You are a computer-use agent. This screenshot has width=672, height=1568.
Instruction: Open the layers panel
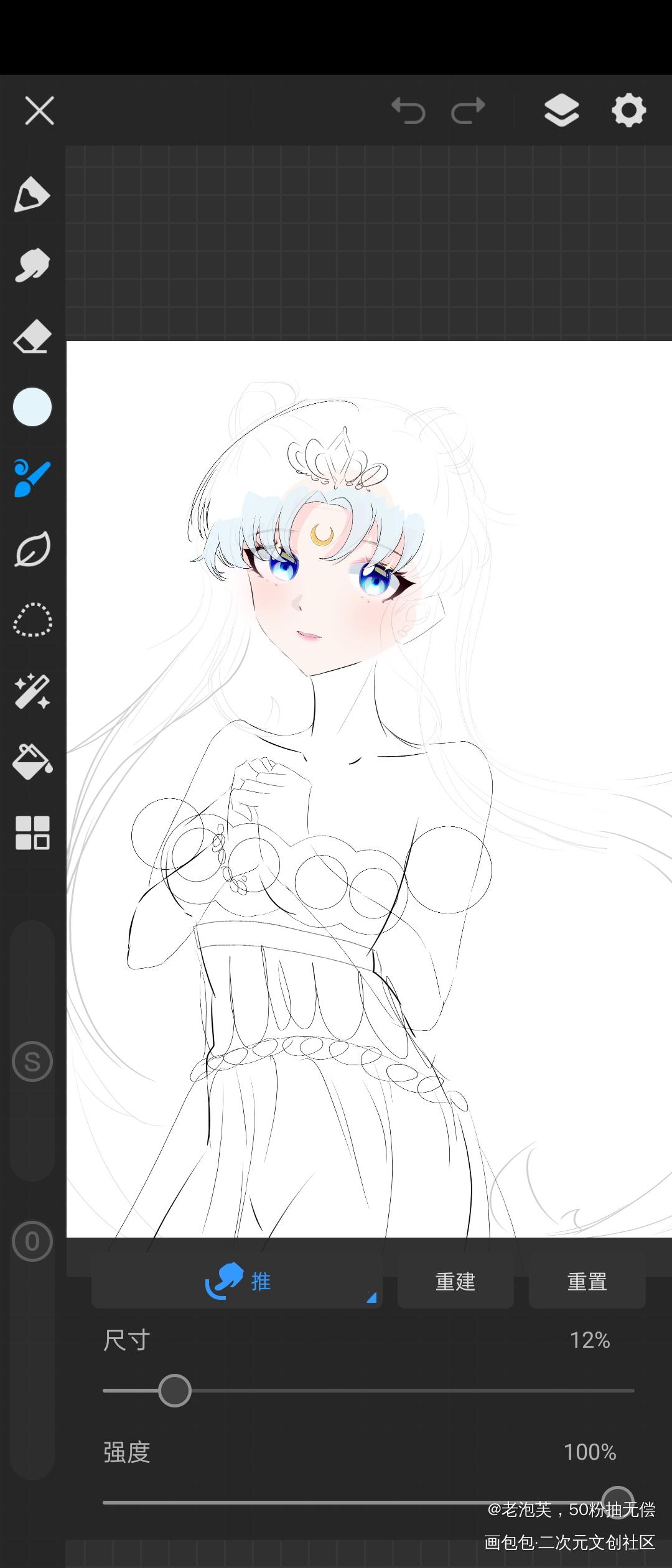(x=561, y=111)
